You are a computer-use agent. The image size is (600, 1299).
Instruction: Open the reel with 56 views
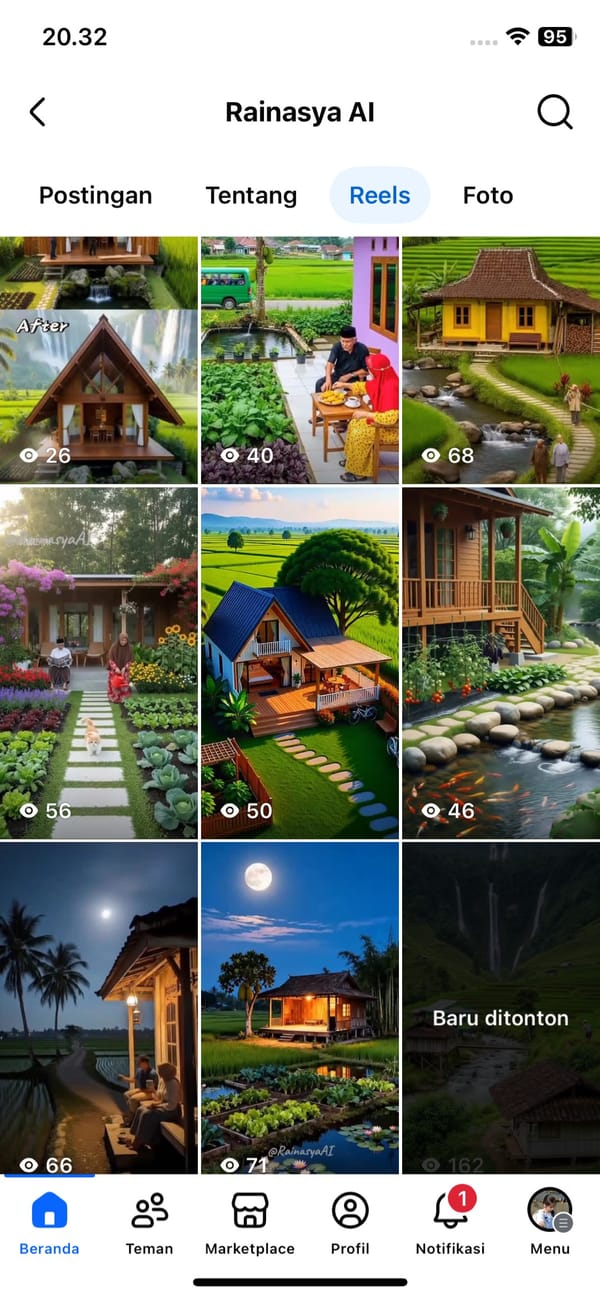click(99, 663)
